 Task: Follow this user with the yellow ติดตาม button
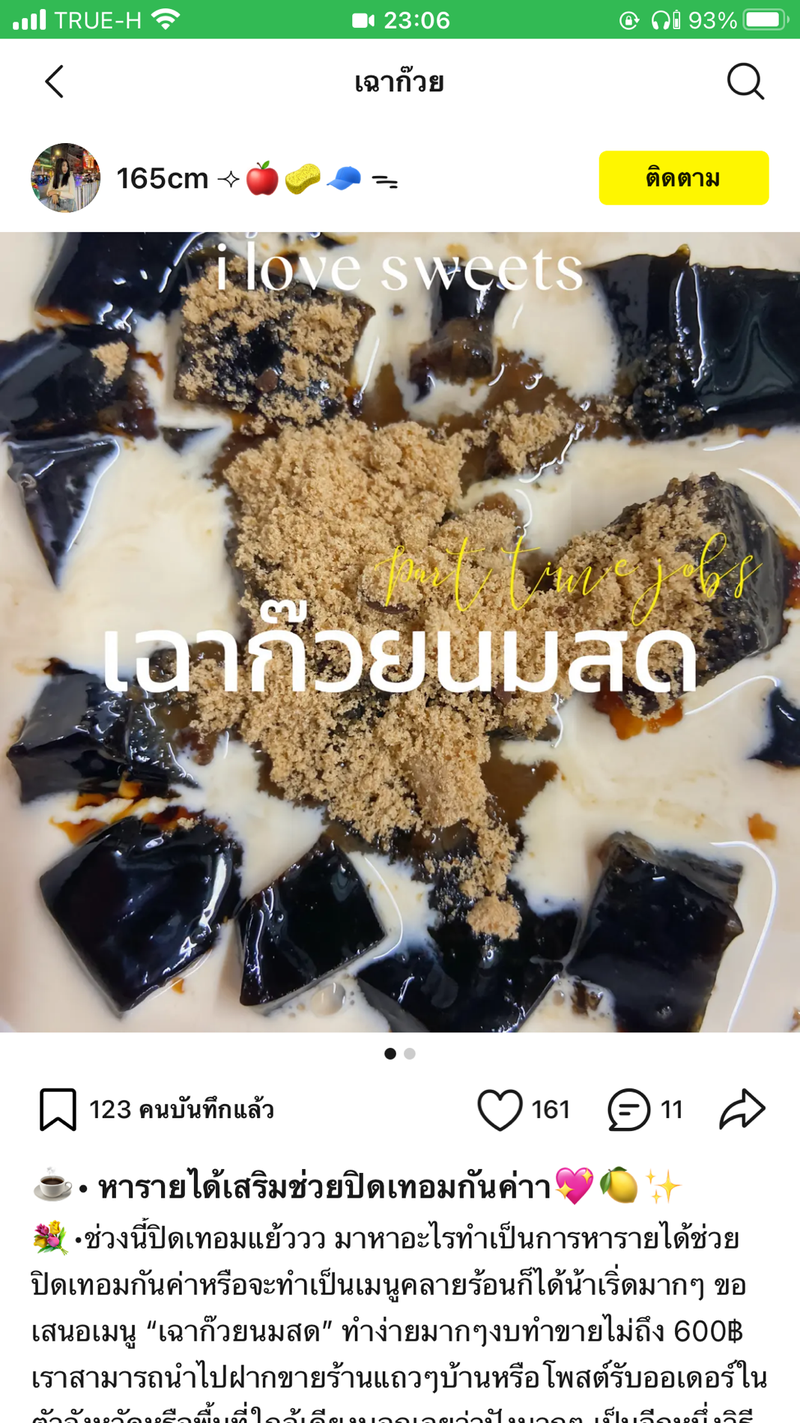[x=683, y=179]
